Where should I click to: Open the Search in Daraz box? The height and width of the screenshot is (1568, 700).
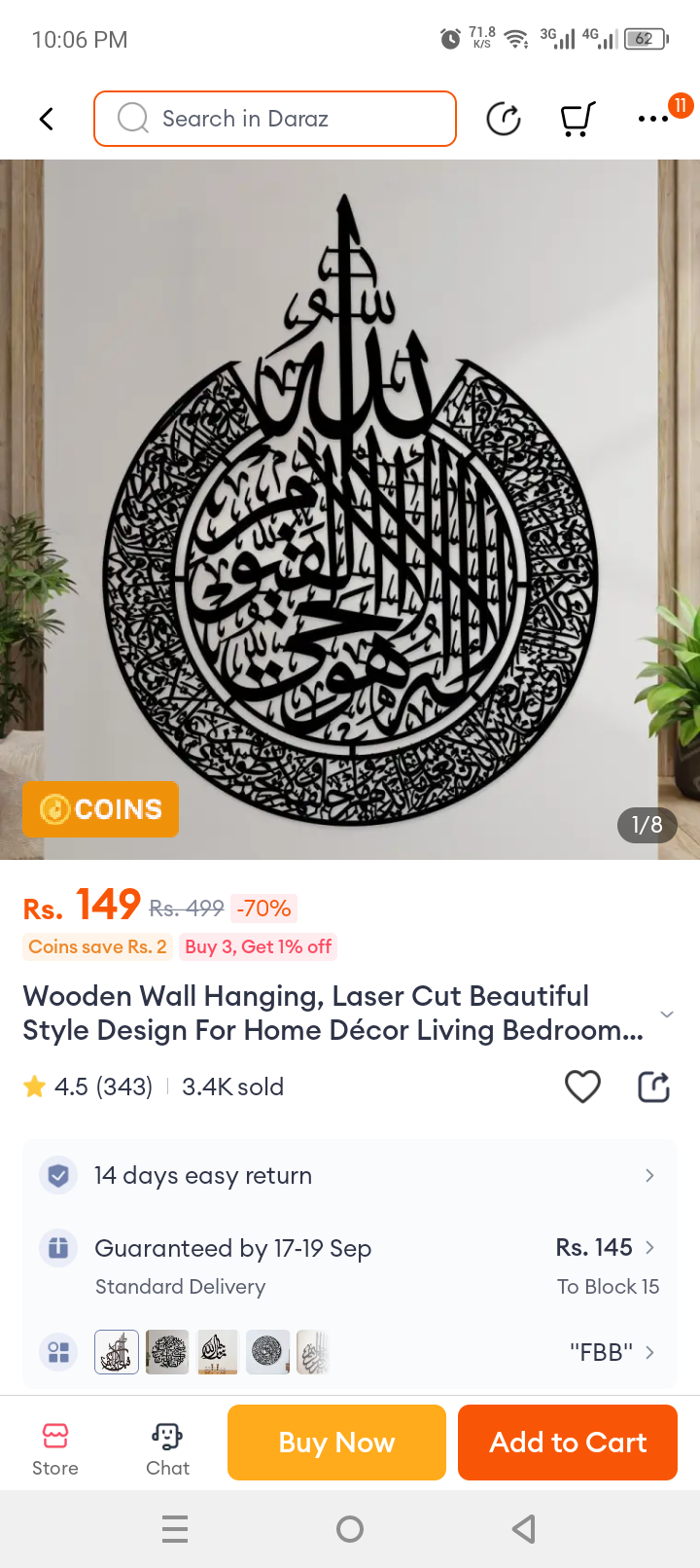point(275,119)
